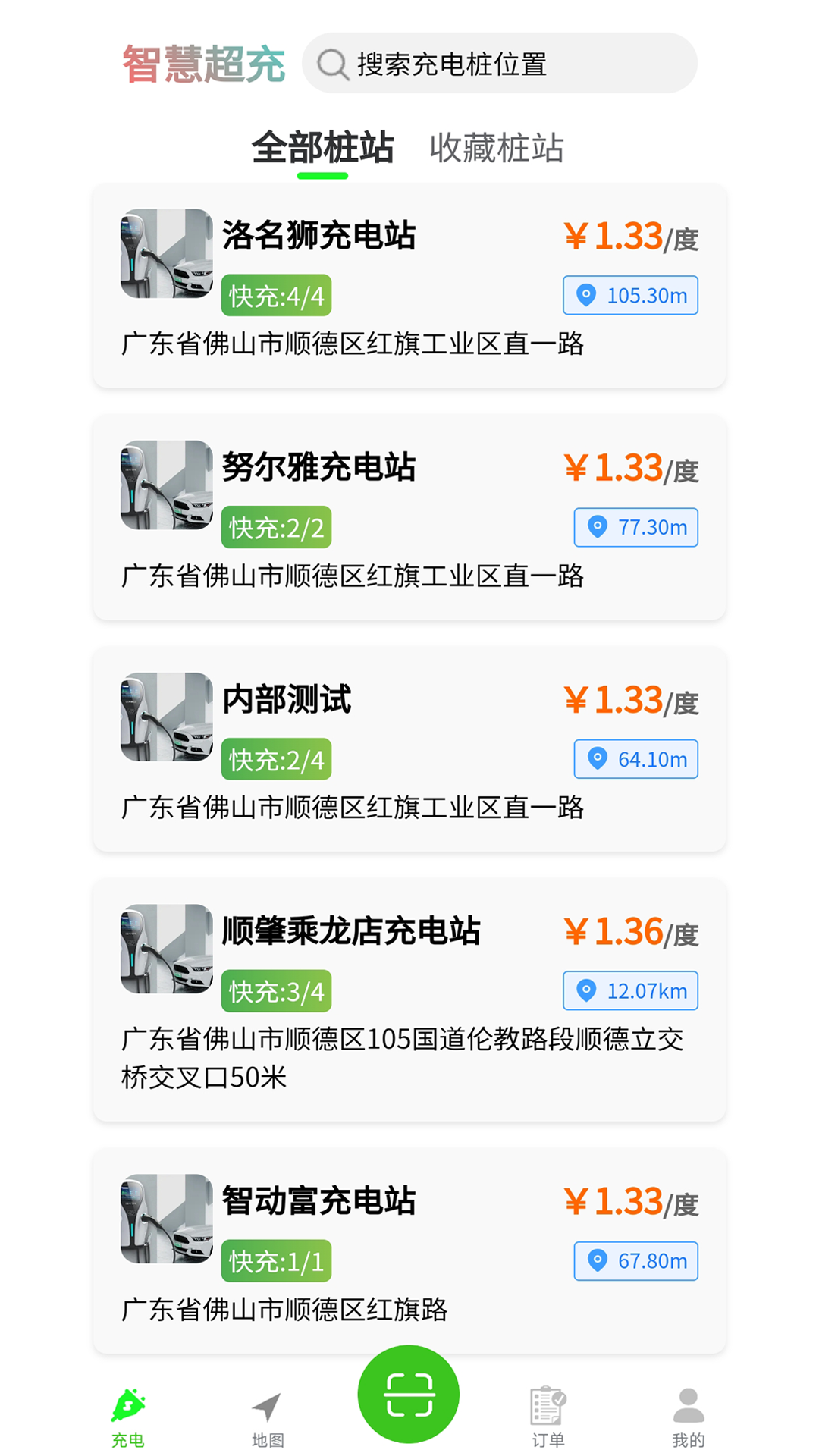Click the 64.10m distance badge
Image resolution: width=819 pixels, height=1456 pixels.
pyautogui.click(x=635, y=758)
